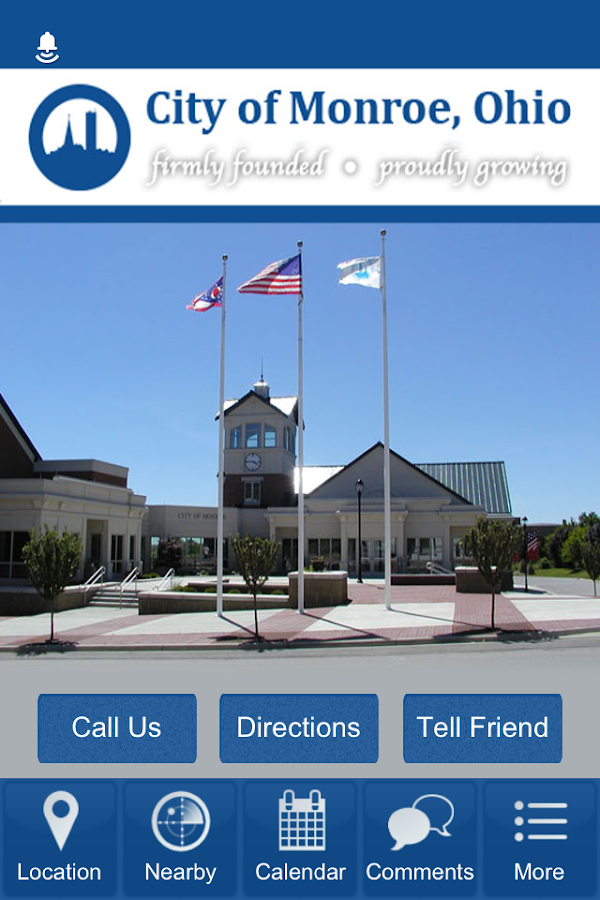The height and width of the screenshot is (900, 600).
Task: Switch to the Nearby tab
Action: [x=180, y=838]
